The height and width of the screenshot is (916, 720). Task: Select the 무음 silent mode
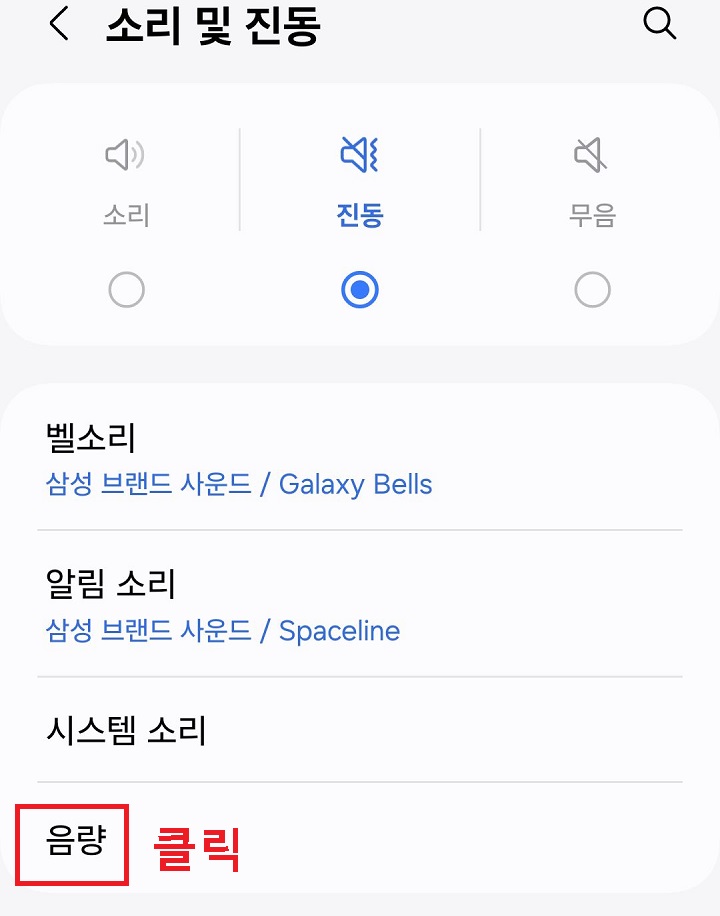[x=593, y=215]
